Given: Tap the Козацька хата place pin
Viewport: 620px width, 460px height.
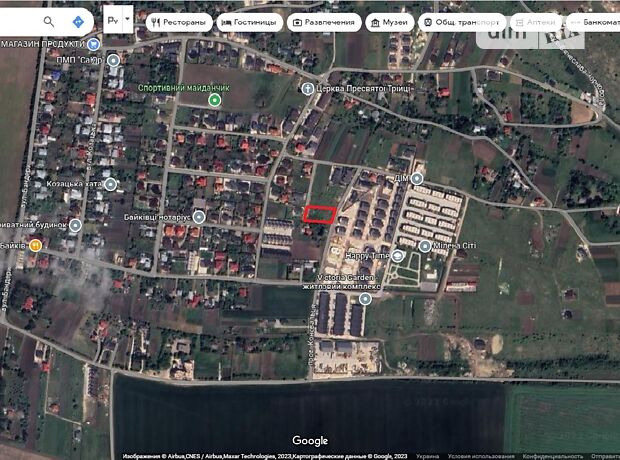Looking at the screenshot, I should point(111,184).
